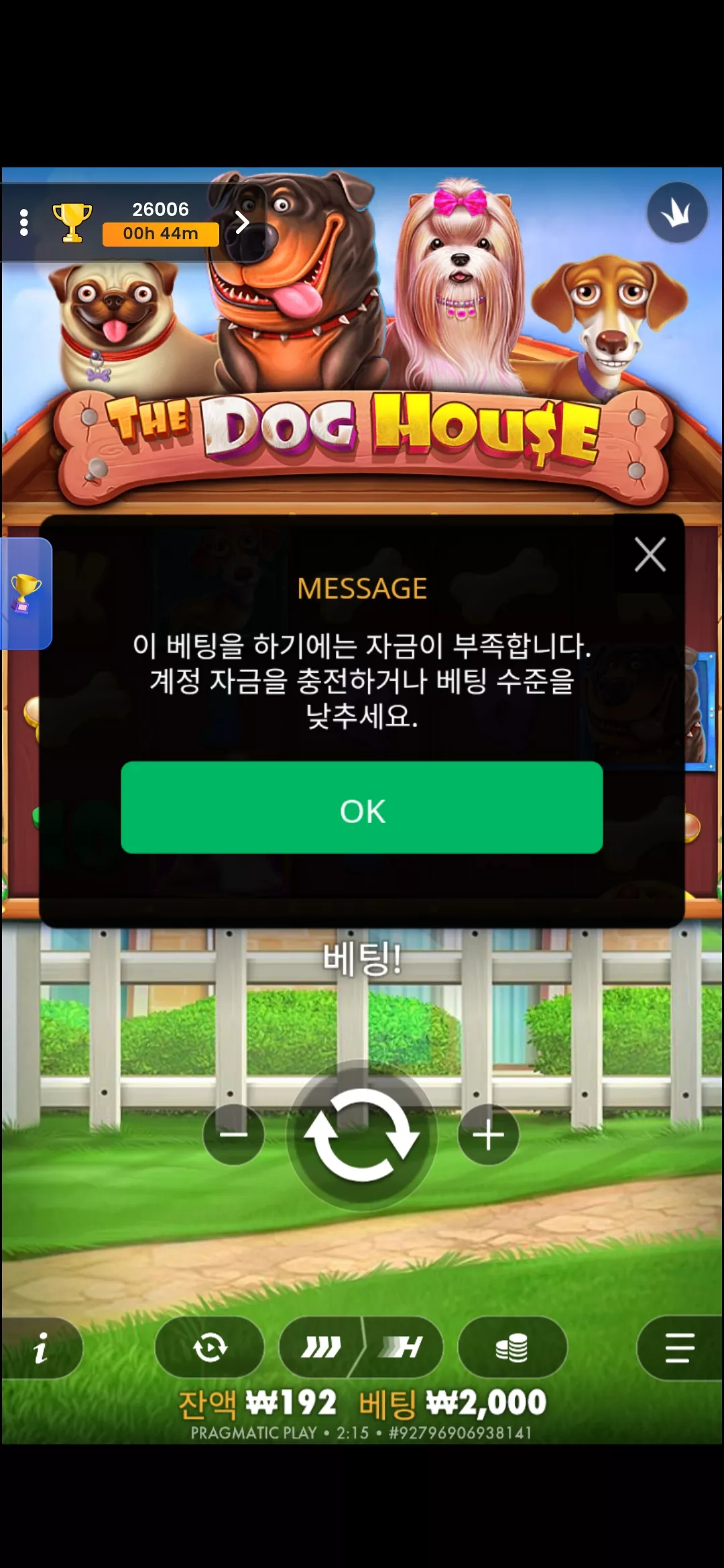Tap OK to dismiss the message
This screenshot has width=724, height=1568.
(362, 807)
